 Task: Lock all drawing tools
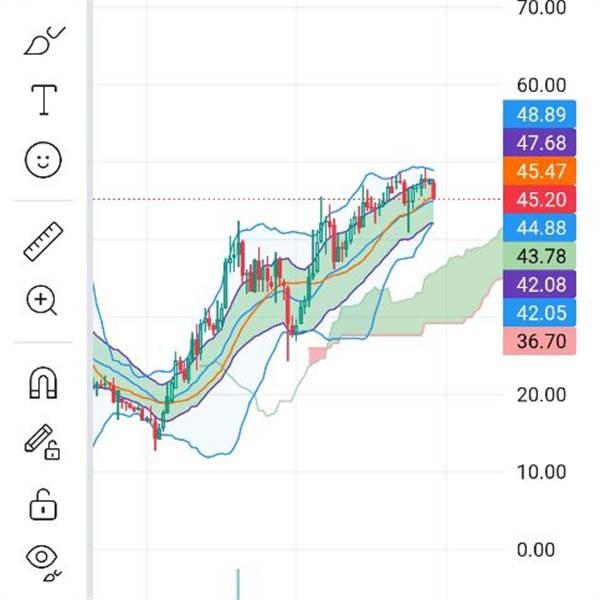pyautogui.click(x=43, y=503)
